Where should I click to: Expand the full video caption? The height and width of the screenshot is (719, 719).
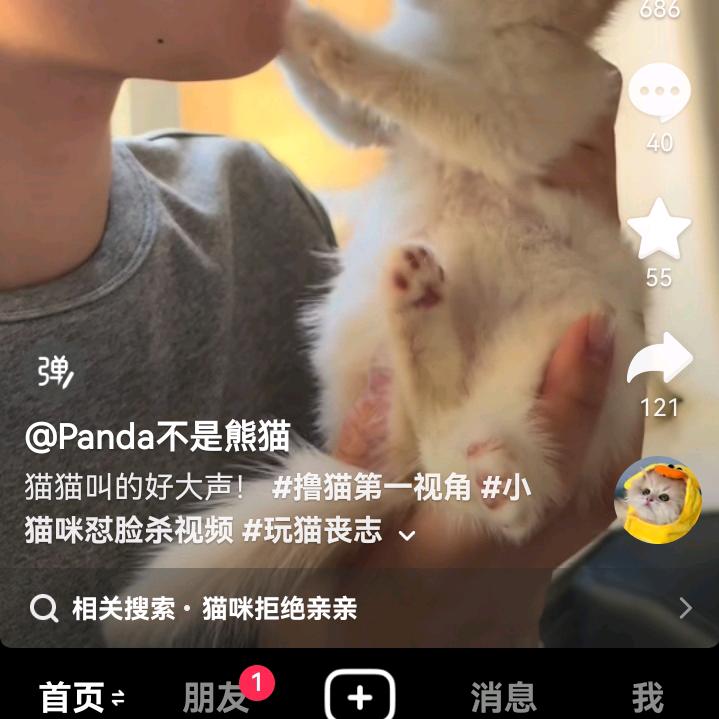click(407, 534)
